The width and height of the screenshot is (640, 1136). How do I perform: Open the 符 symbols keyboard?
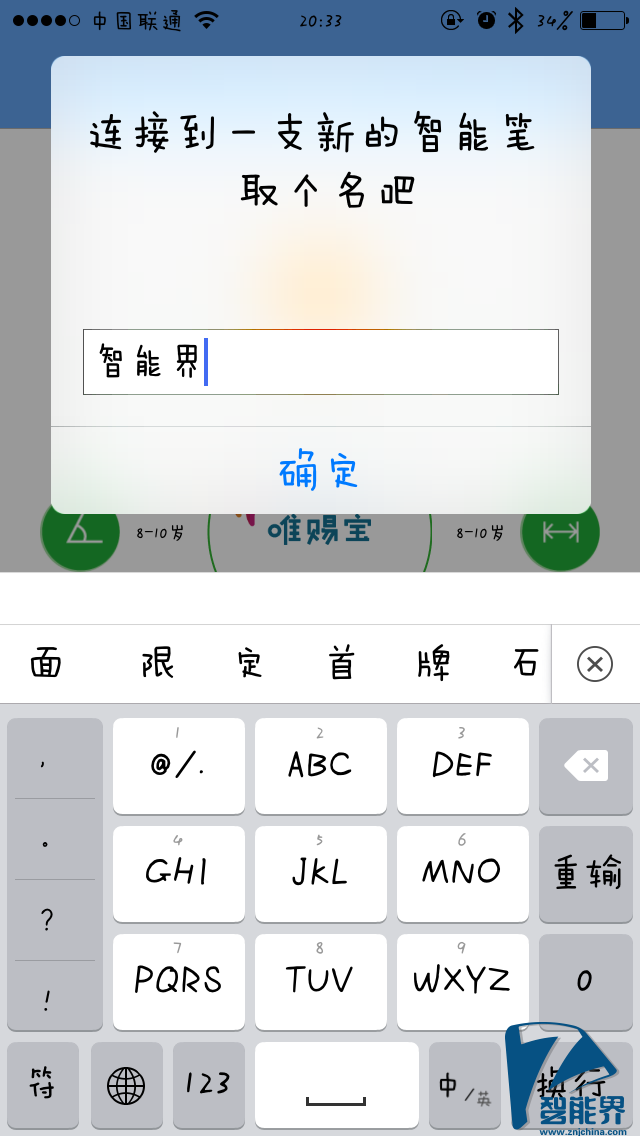pos(43,1085)
